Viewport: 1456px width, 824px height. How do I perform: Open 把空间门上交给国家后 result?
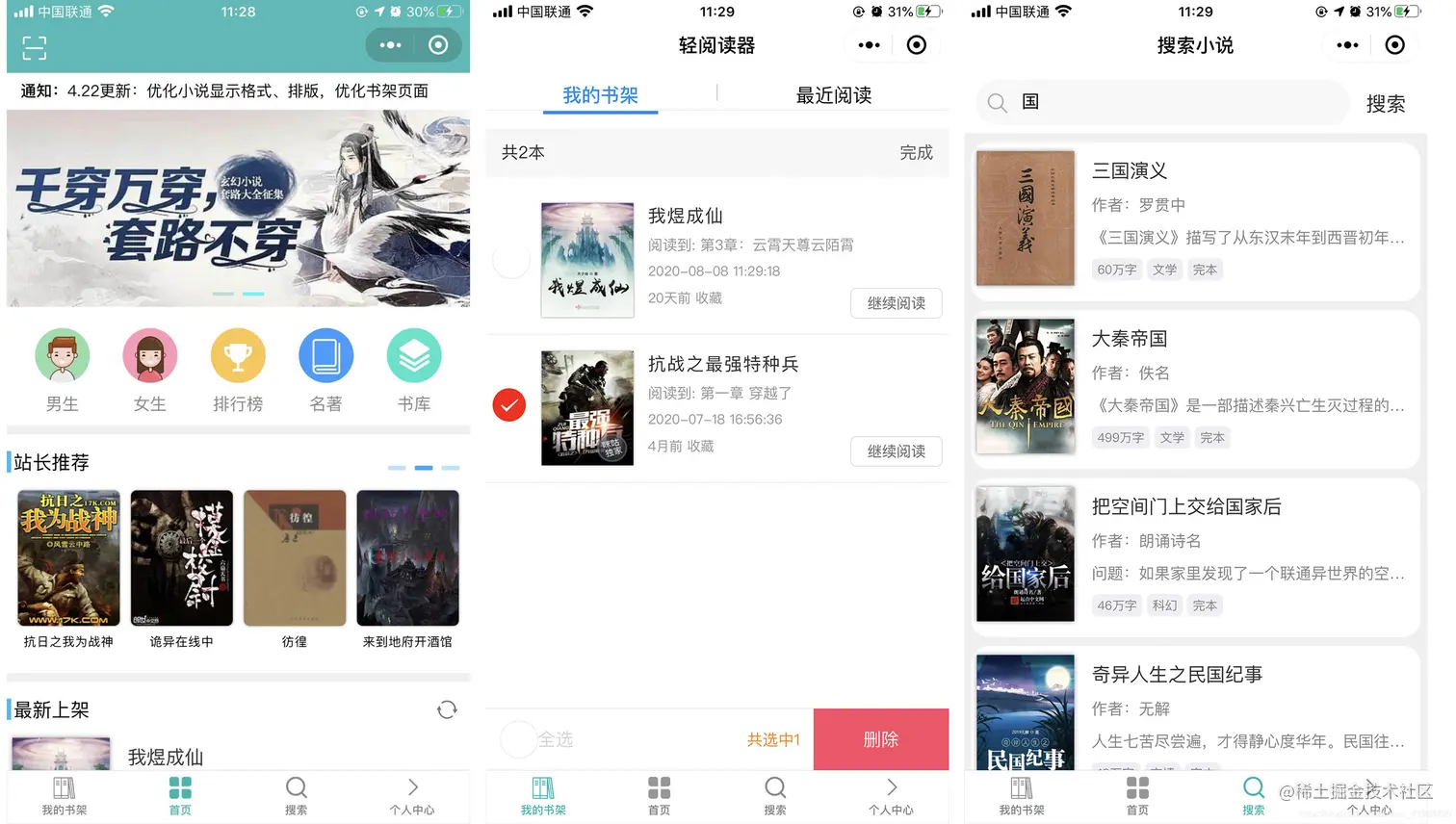[1194, 554]
